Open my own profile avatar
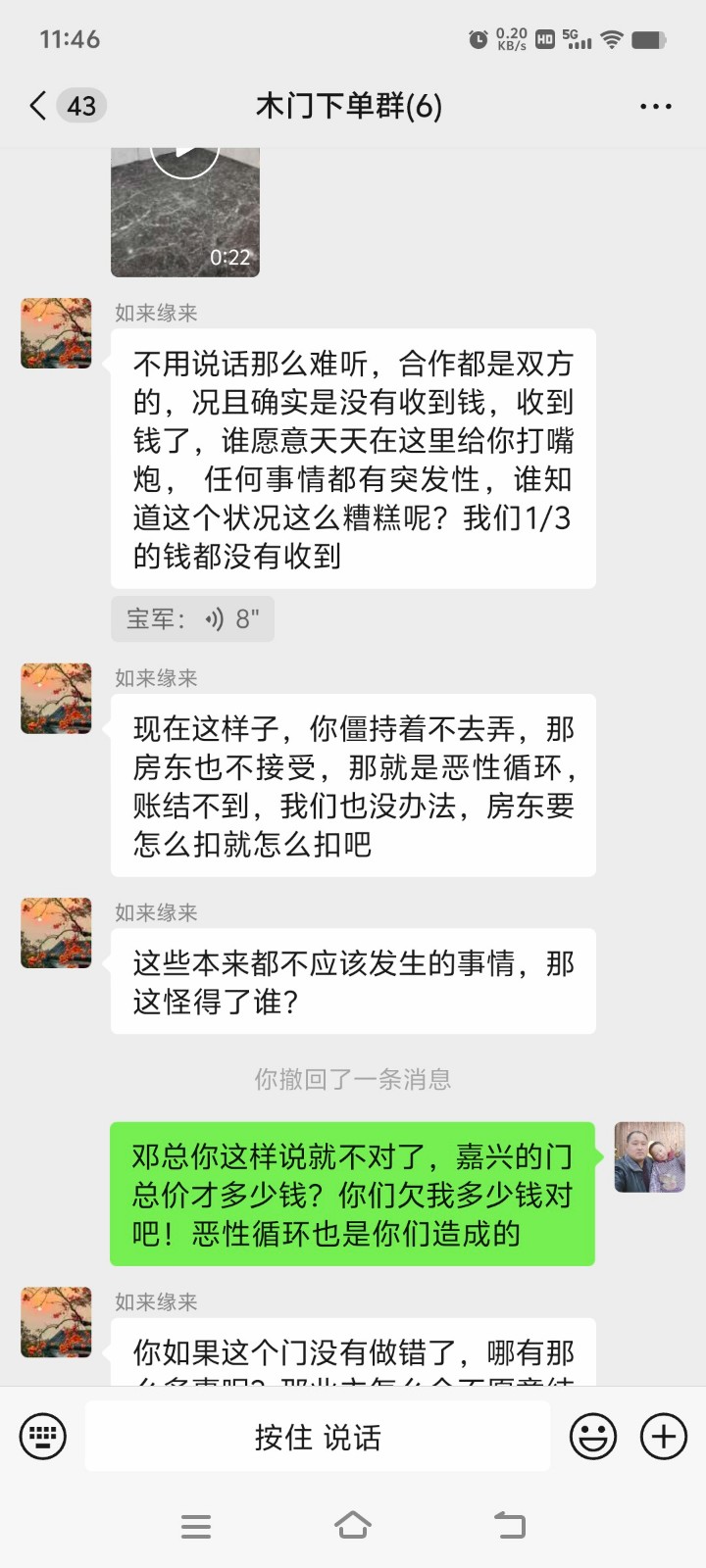 click(x=649, y=1157)
